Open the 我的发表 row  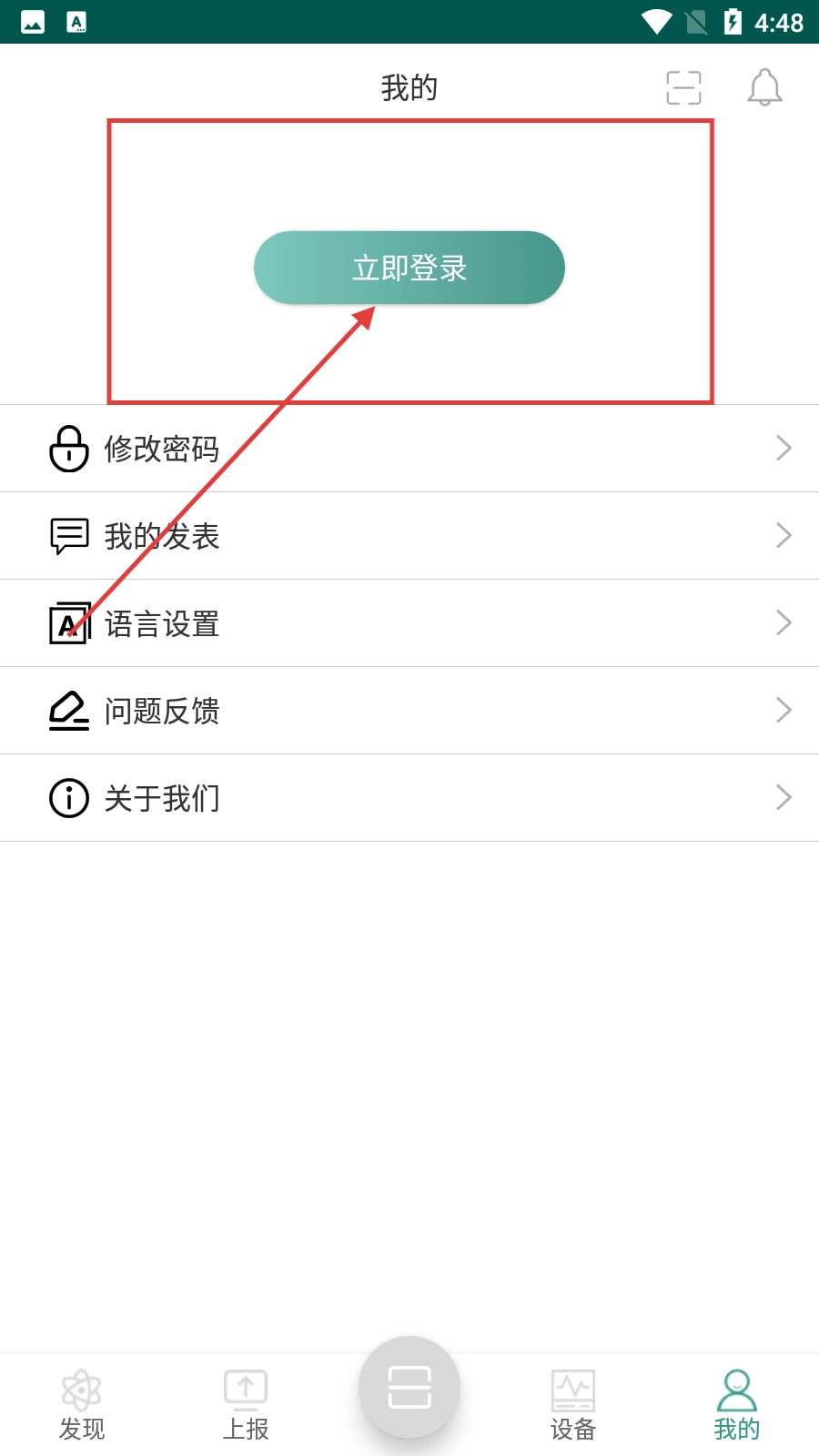coord(409,536)
